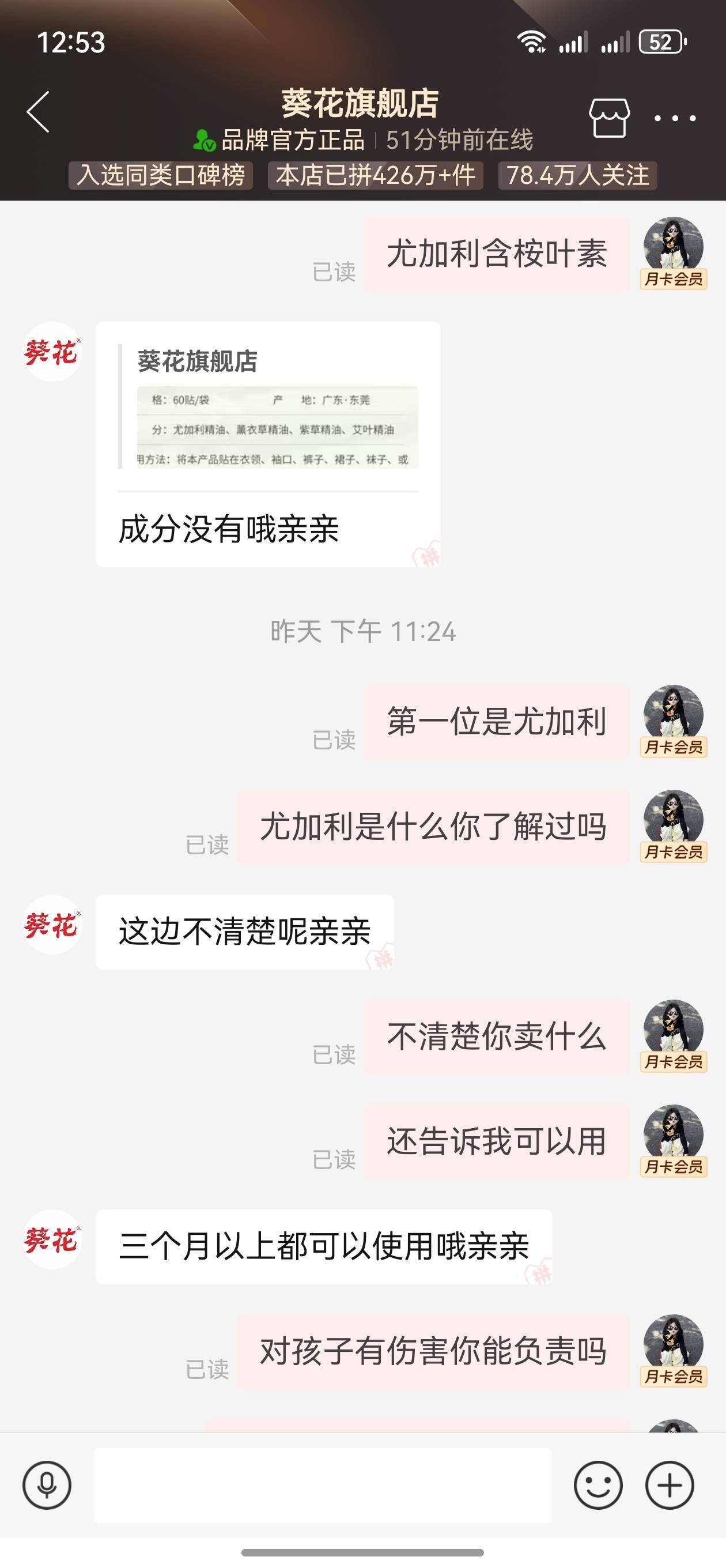Open 葵花 avatar beside 这边不清楚呢亲亲
This screenshot has width=726, height=1568.
(x=52, y=925)
